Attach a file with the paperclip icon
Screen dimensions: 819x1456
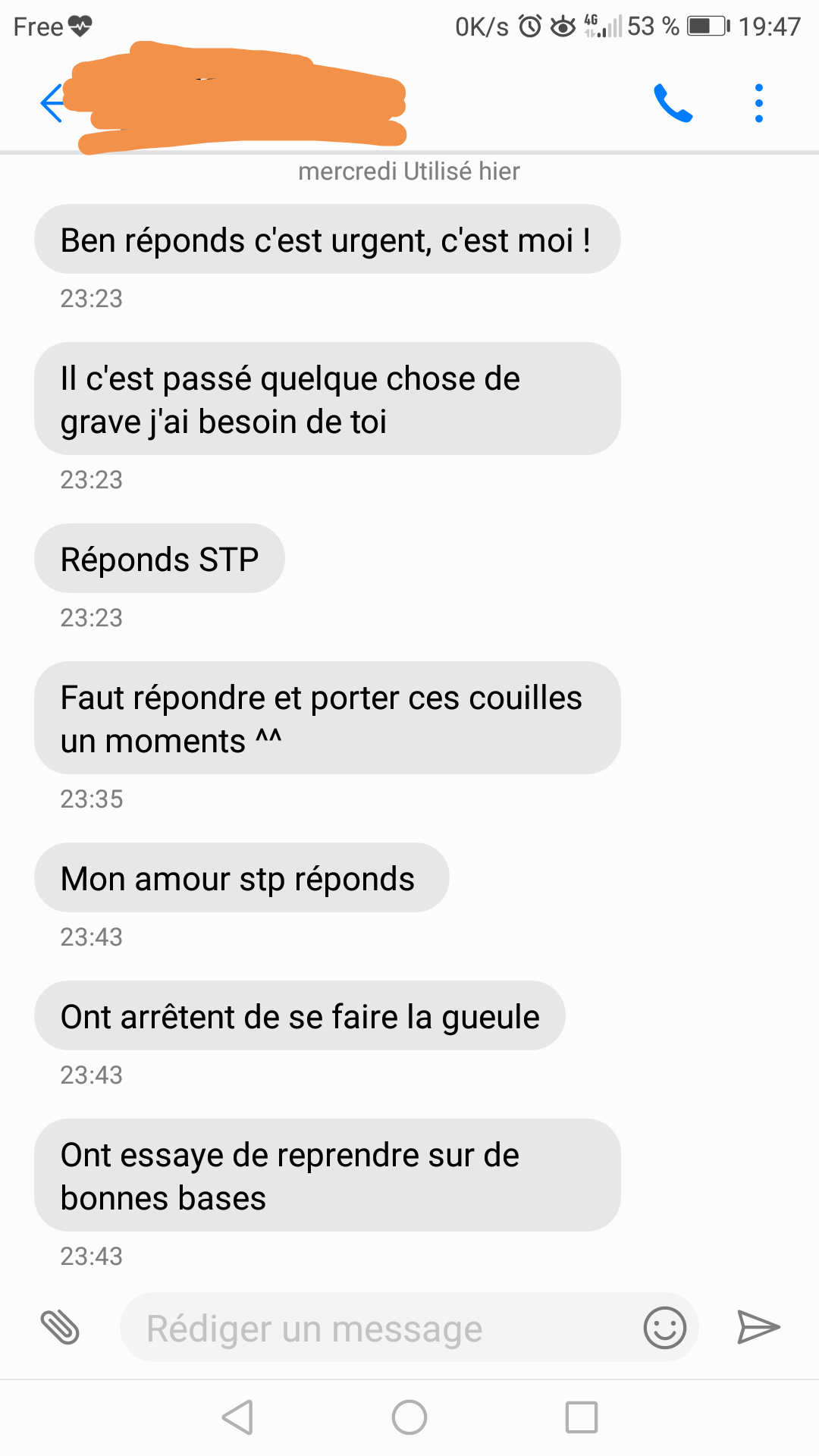[60, 1327]
